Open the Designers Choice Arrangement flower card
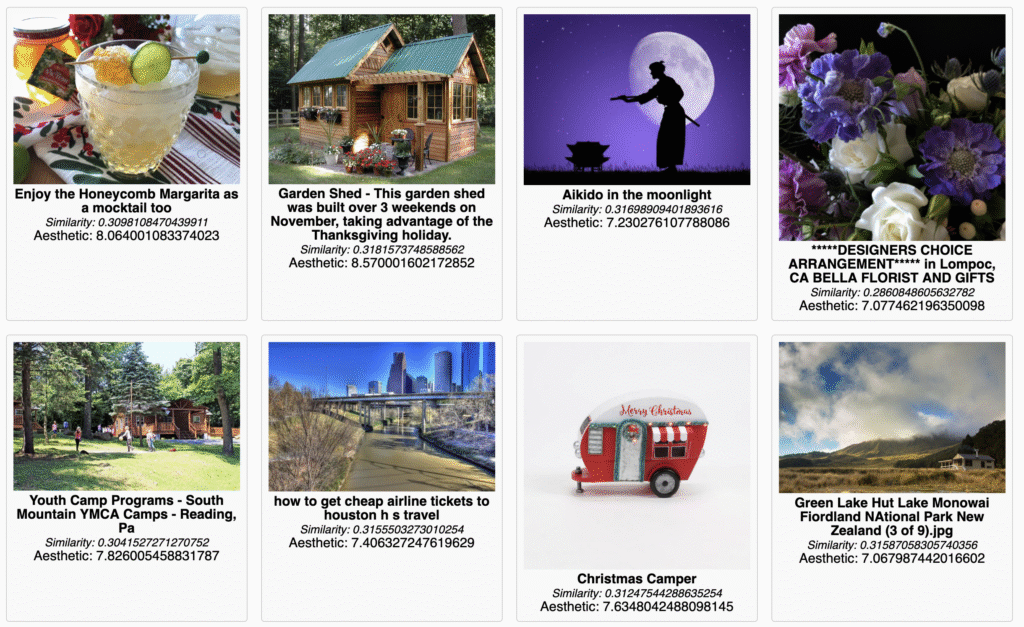The image size is (1024, 627). point(892,127)
